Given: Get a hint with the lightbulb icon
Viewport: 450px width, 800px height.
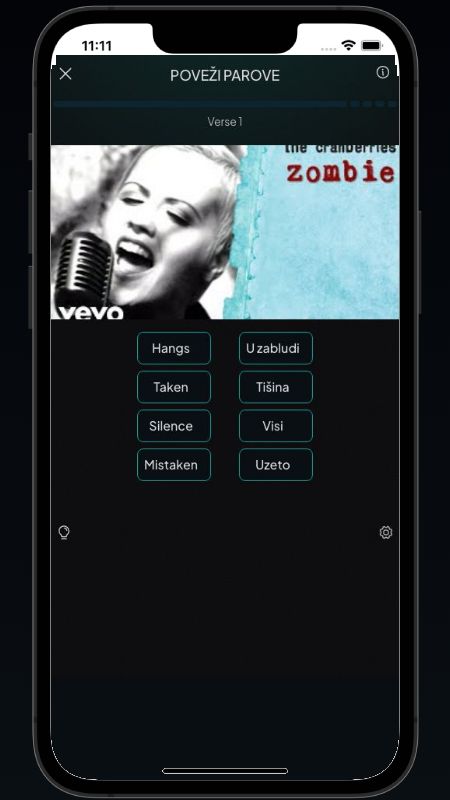Looking at the screenshot, I should [x=64, y=533].
